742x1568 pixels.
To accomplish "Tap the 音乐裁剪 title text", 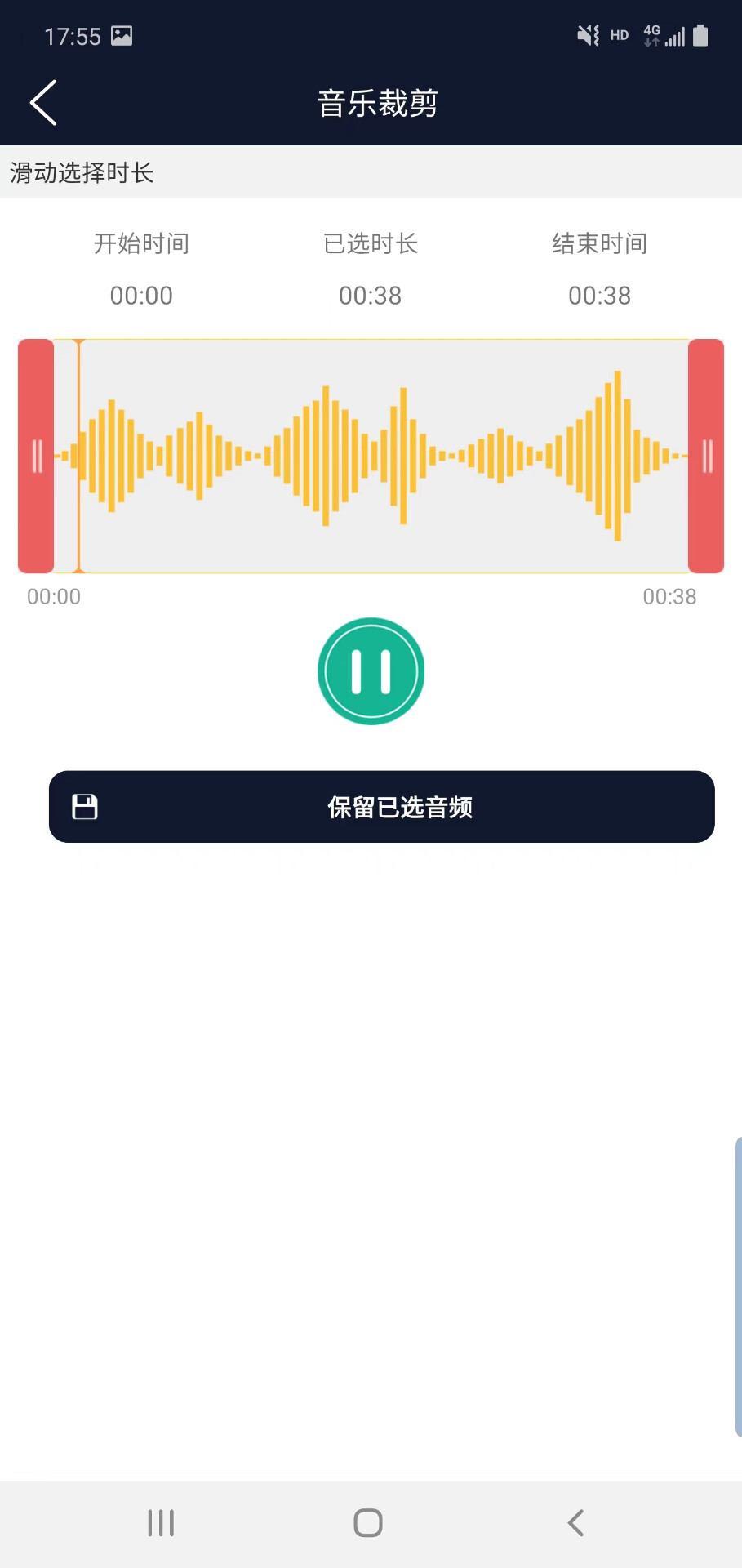I will 378,103.
